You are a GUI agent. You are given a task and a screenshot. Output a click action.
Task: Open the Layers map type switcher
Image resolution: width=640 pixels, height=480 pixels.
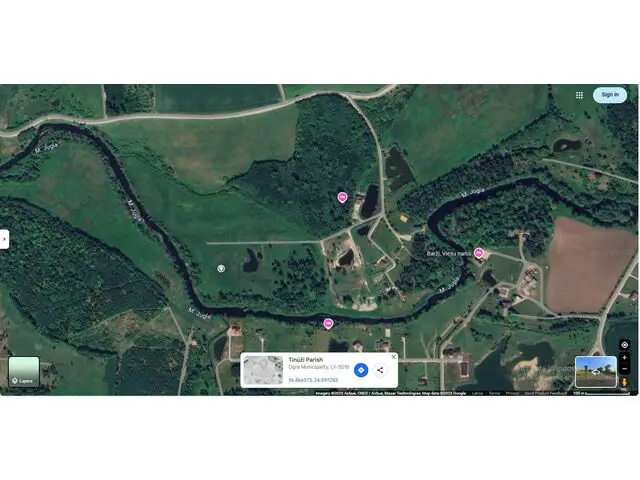(23, 372)
